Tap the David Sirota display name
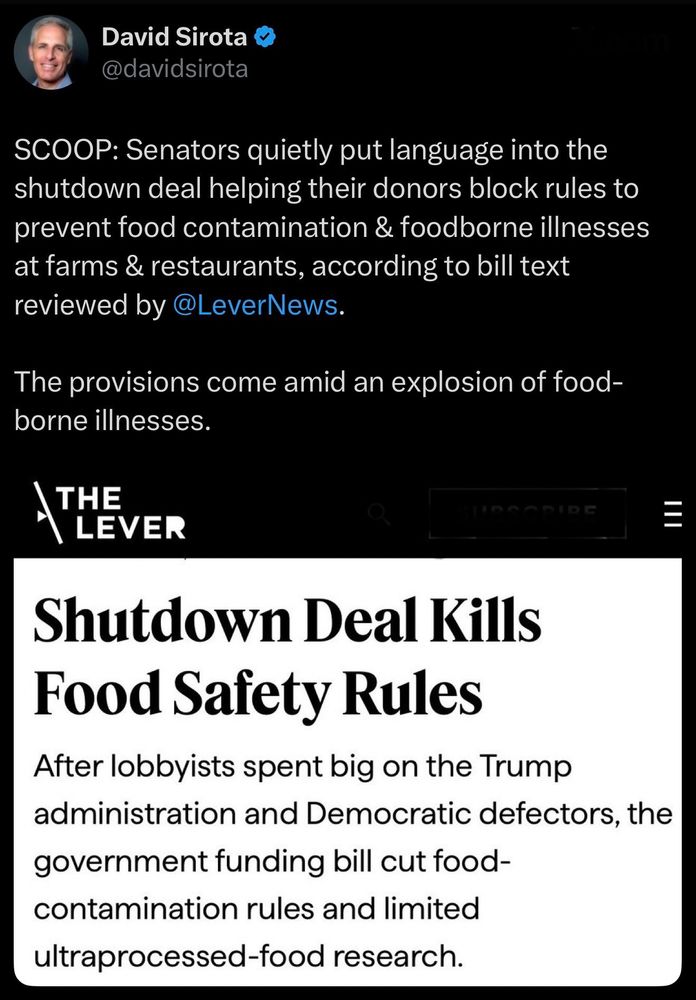The image size is (696, 1000). coord(174,38)
